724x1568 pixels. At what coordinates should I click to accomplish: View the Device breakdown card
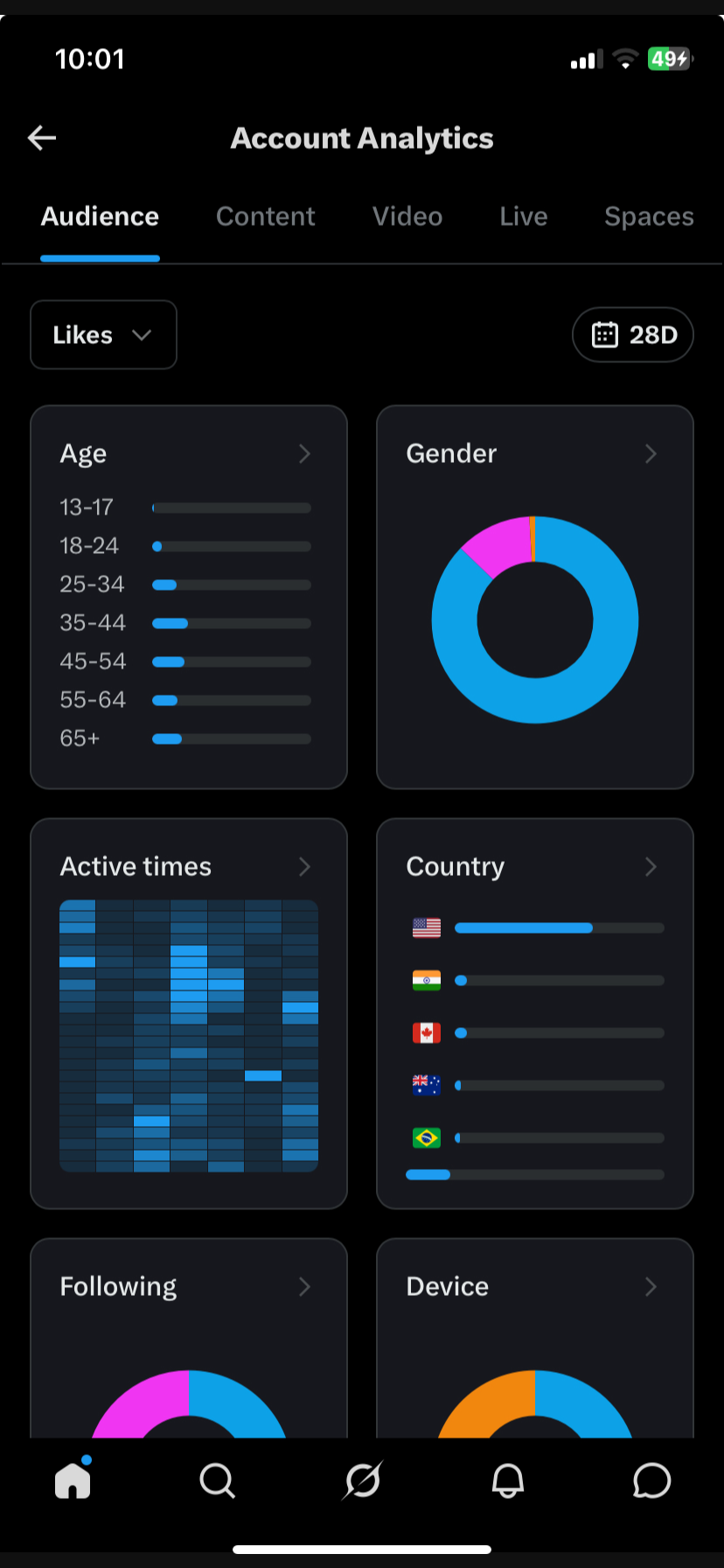535,1339
